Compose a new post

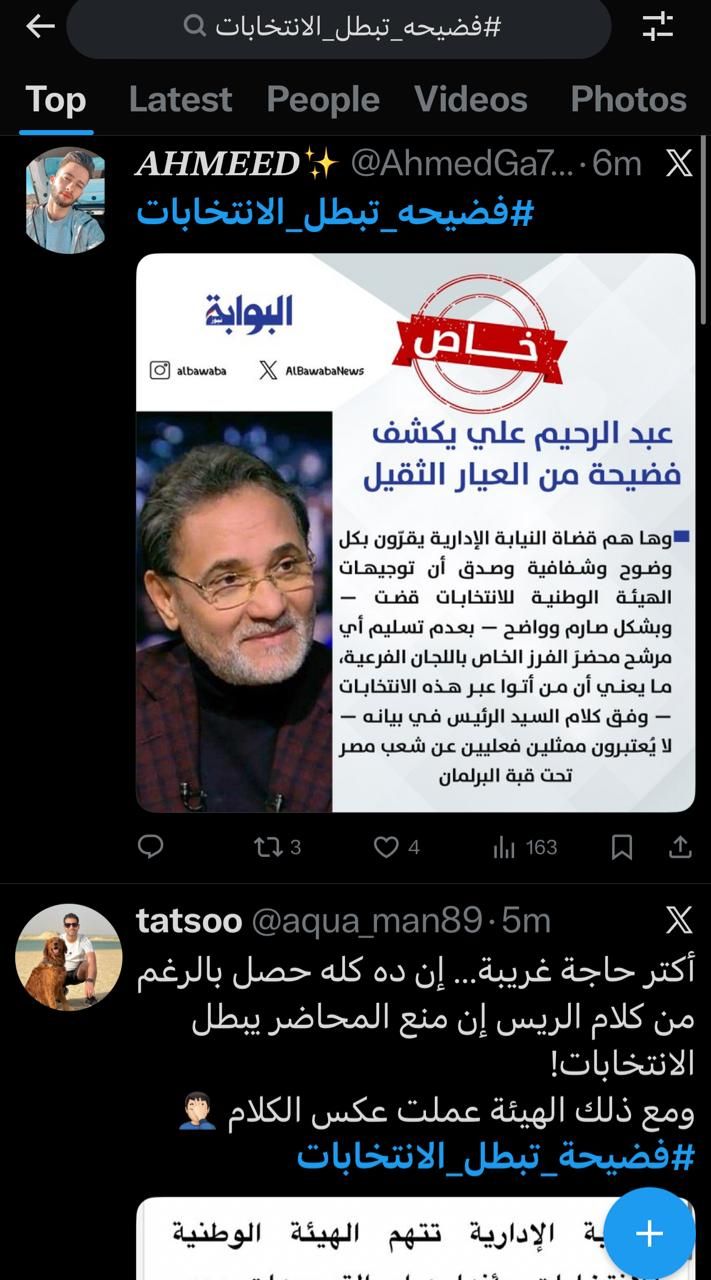click(649, 1233)
